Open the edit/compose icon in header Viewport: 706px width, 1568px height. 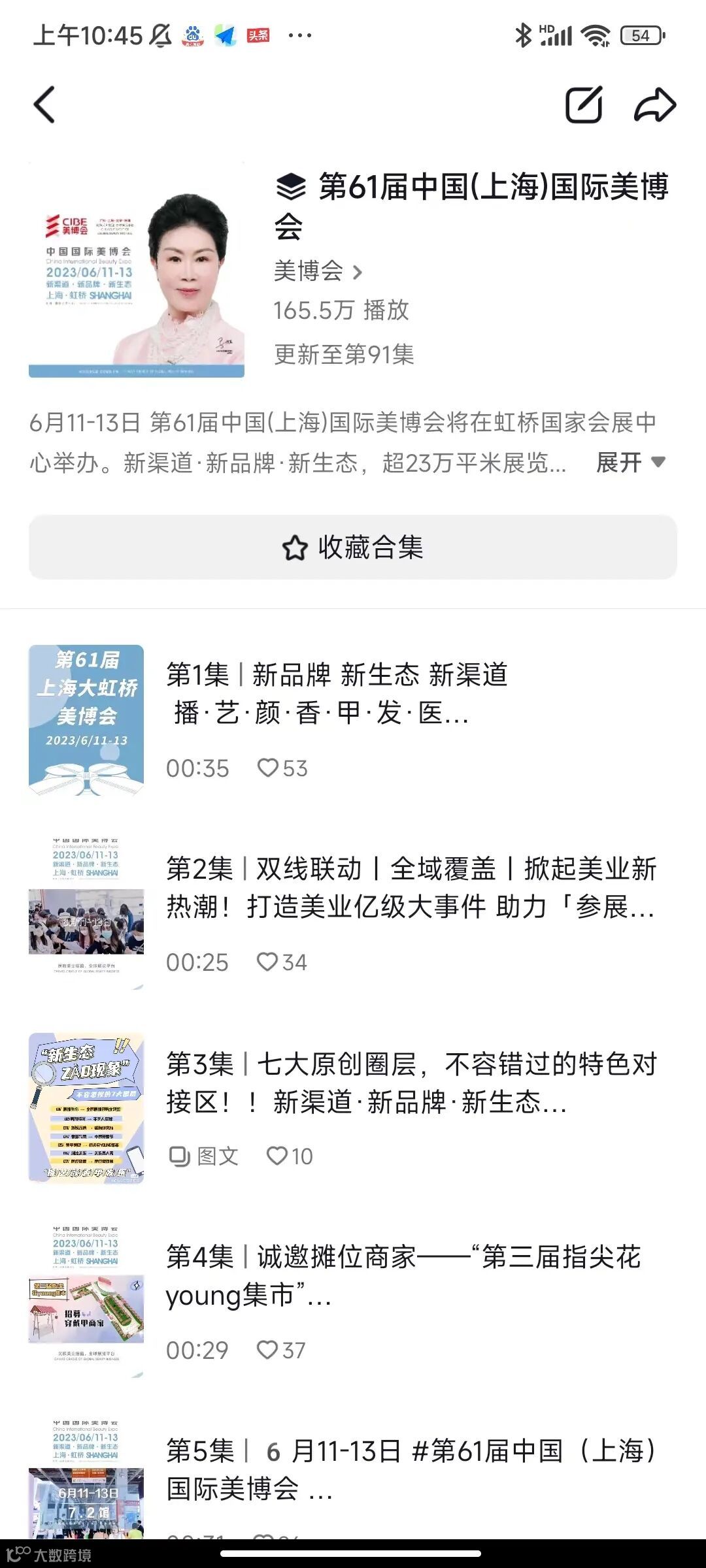click(583, 105)
